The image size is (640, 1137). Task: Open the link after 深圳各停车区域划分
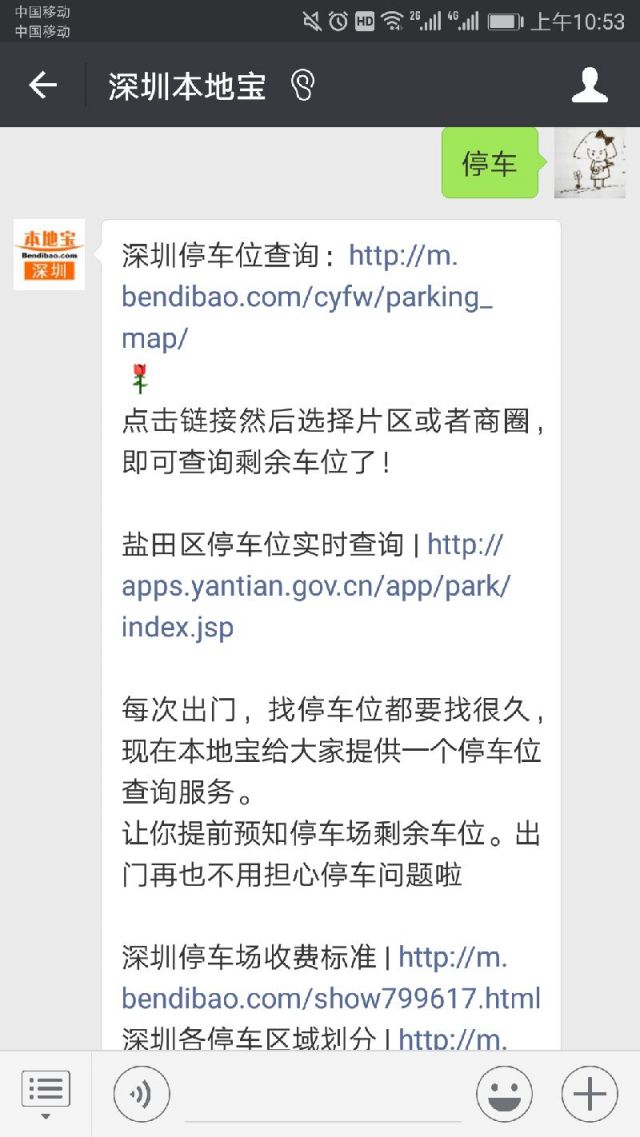coord(452,1039)
